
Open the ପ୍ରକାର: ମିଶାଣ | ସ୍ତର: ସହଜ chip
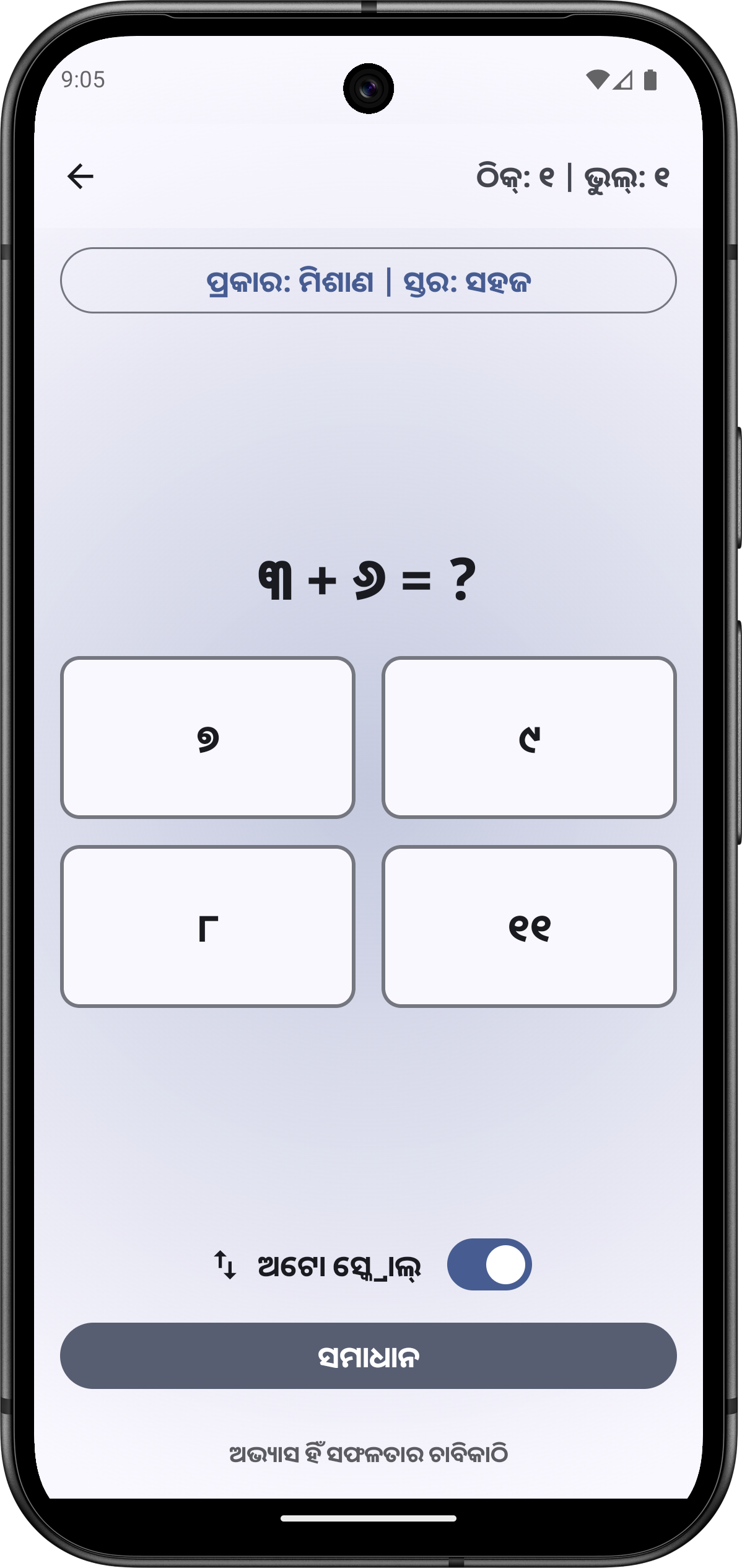coord(368,281)
